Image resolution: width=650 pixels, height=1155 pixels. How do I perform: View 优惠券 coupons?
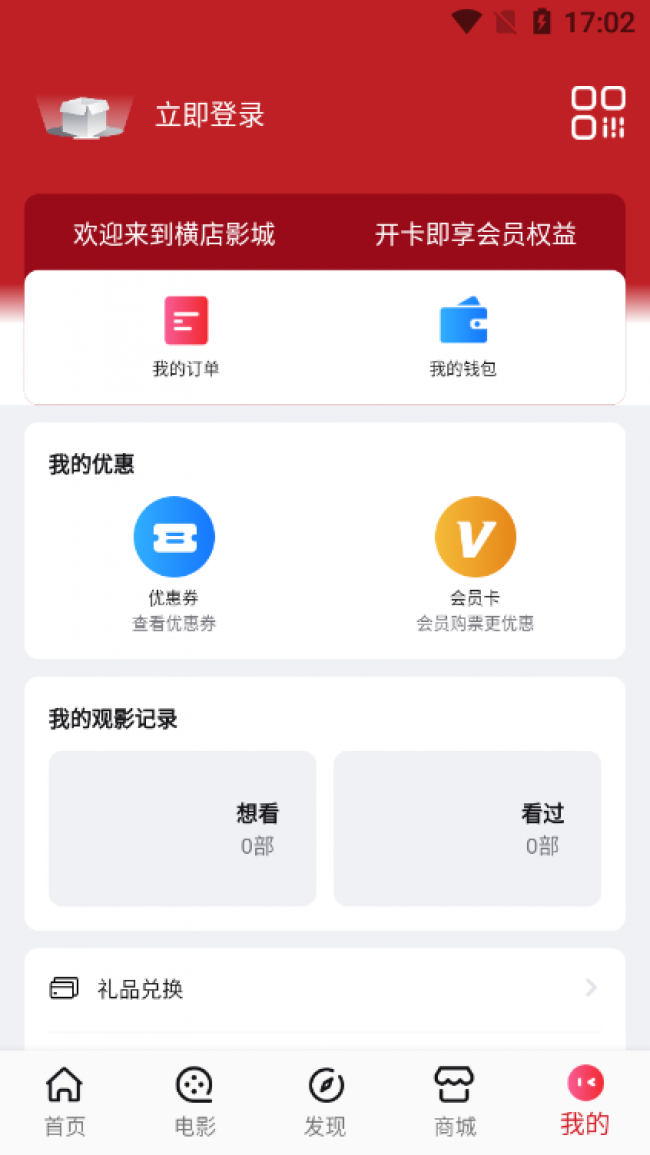[174, 565]
